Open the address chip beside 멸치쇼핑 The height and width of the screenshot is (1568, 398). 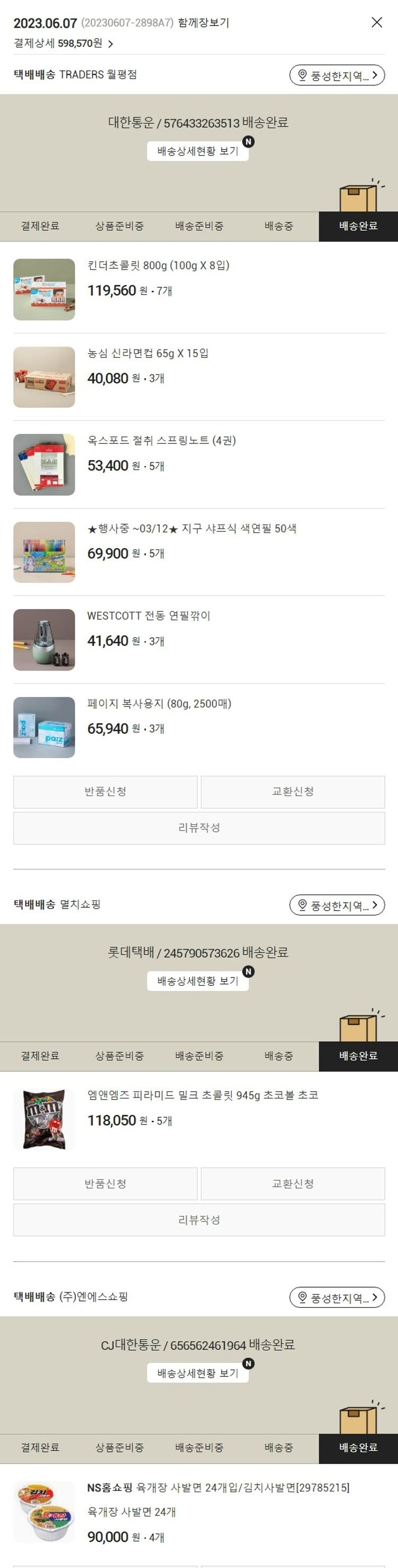(336, 905)
